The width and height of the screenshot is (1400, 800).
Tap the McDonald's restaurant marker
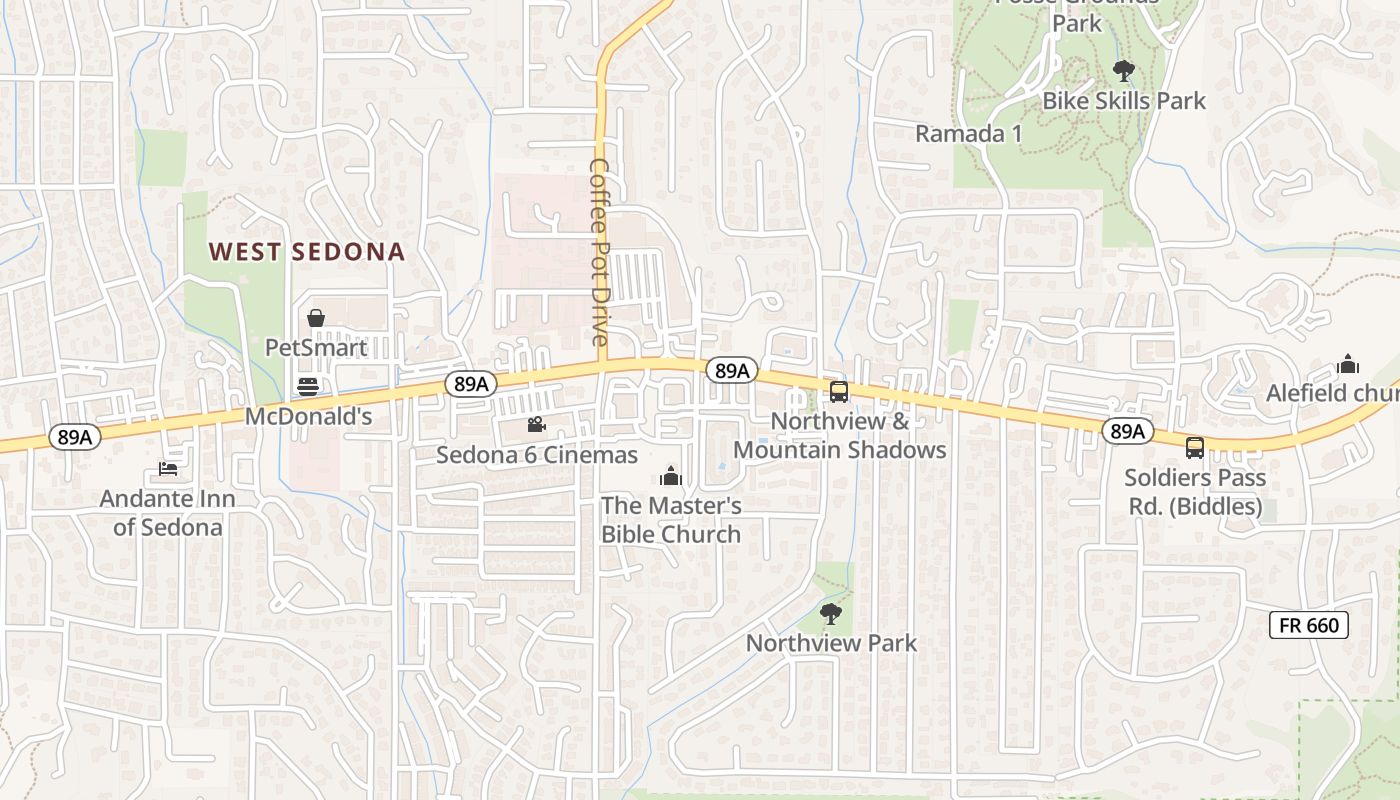tap(308, 387)
